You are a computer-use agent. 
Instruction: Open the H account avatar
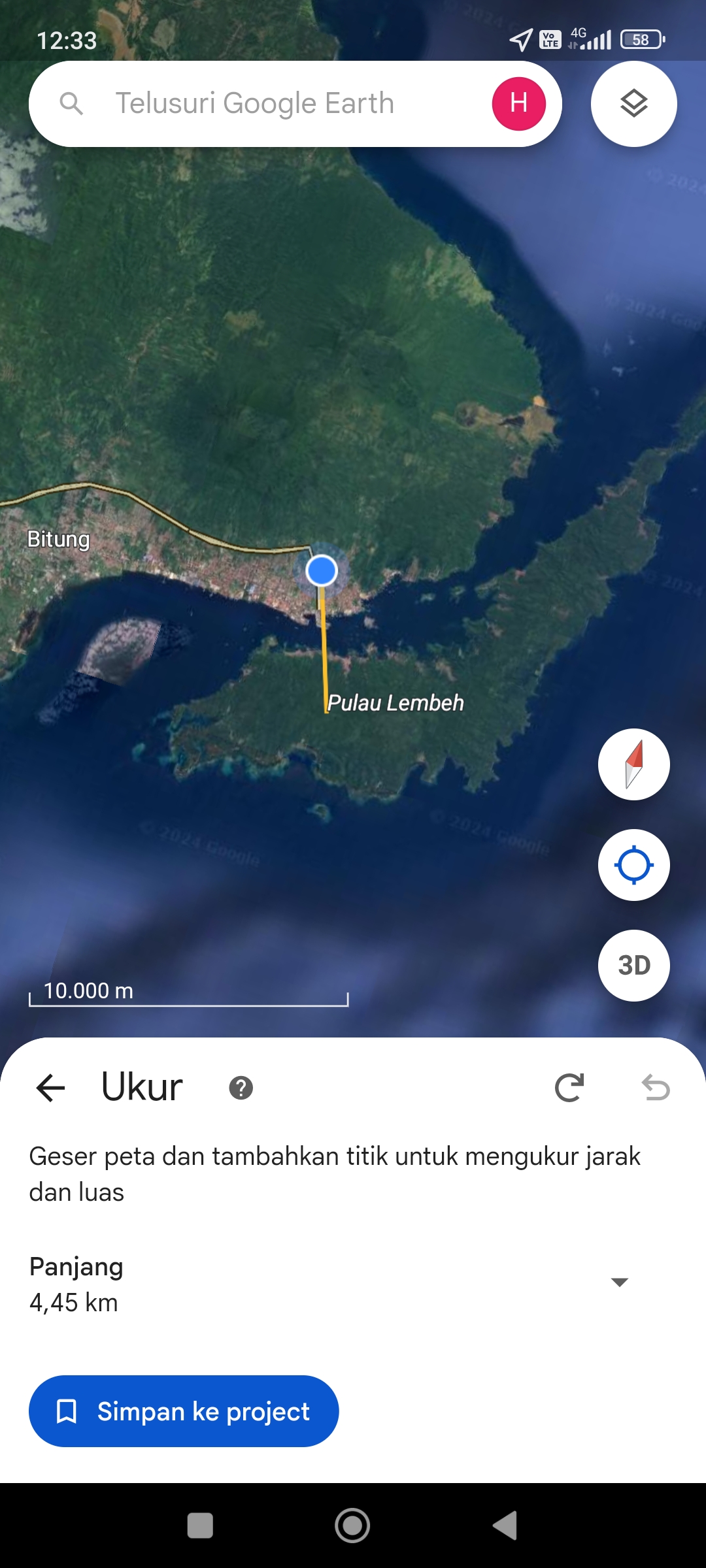tap(519, 103)
